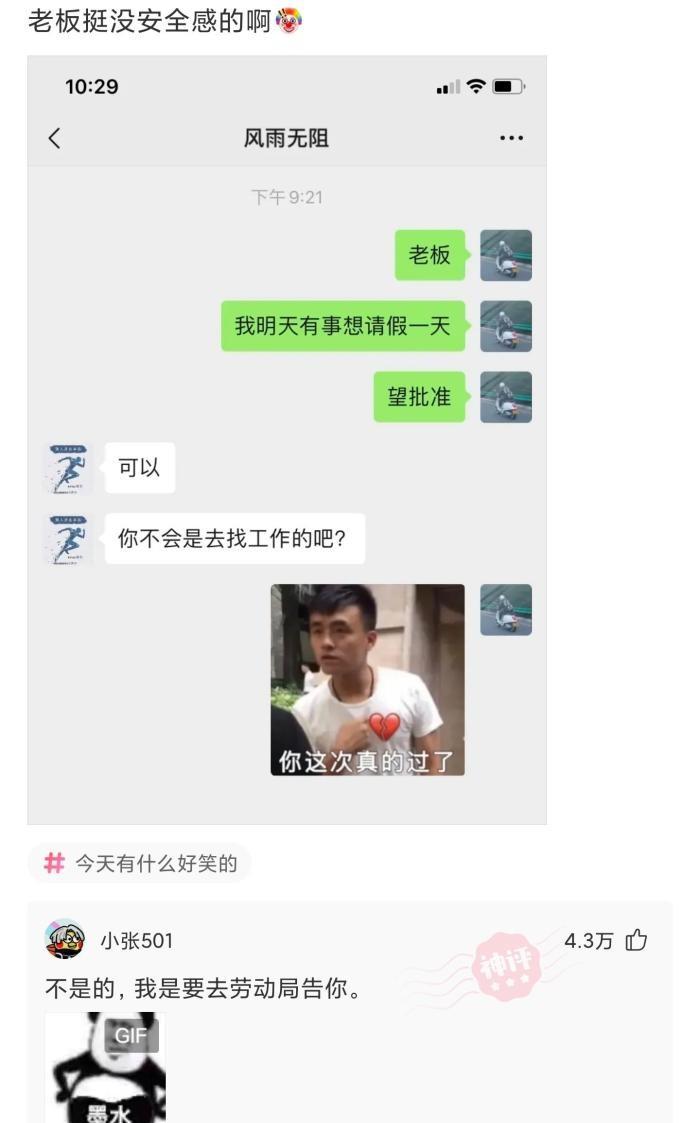Image resolution: width=700 pixels, height=1123 pixels.
Task: Open the 今天有什么好笑的 hashtag topic
Action: coord(140,864)
